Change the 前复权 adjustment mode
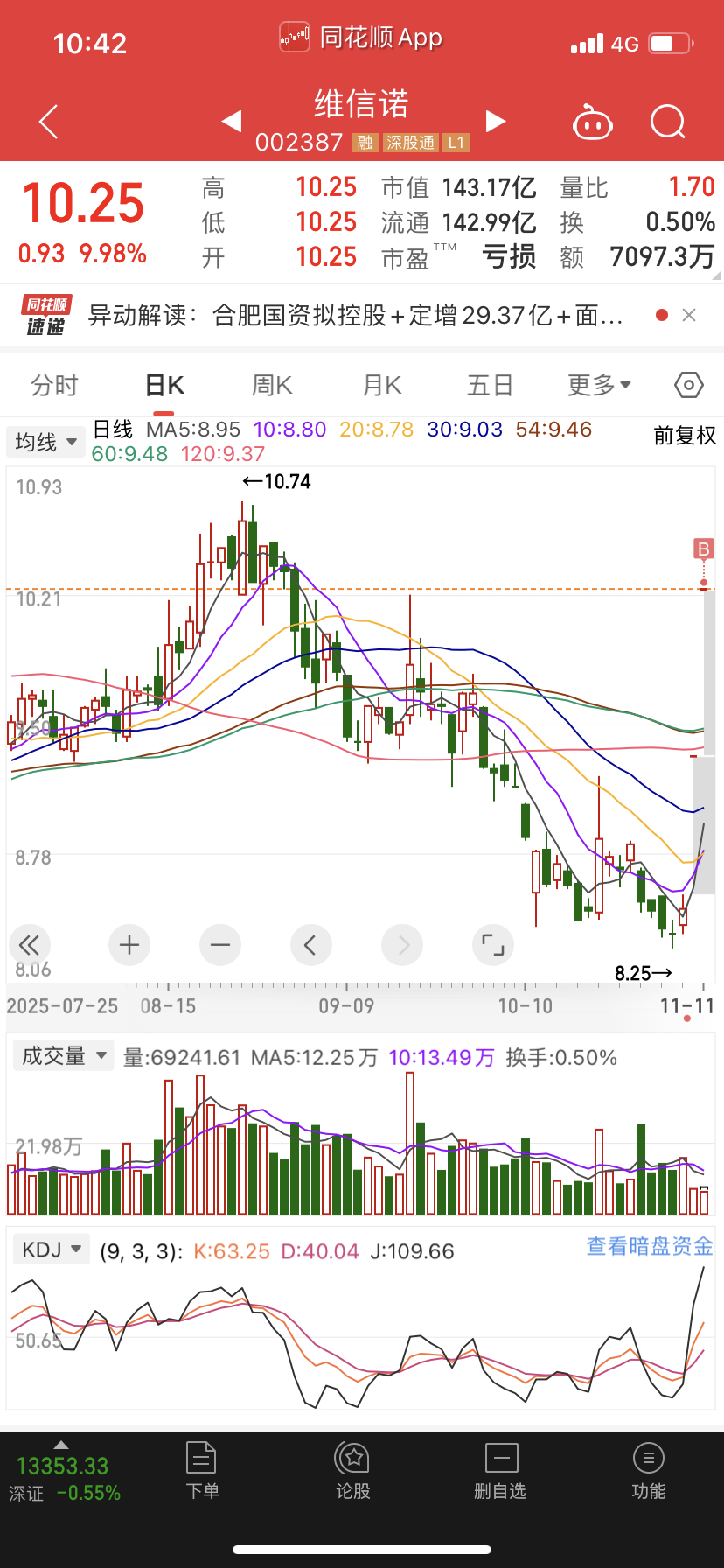724x1568 pixels. click(685, 436)
